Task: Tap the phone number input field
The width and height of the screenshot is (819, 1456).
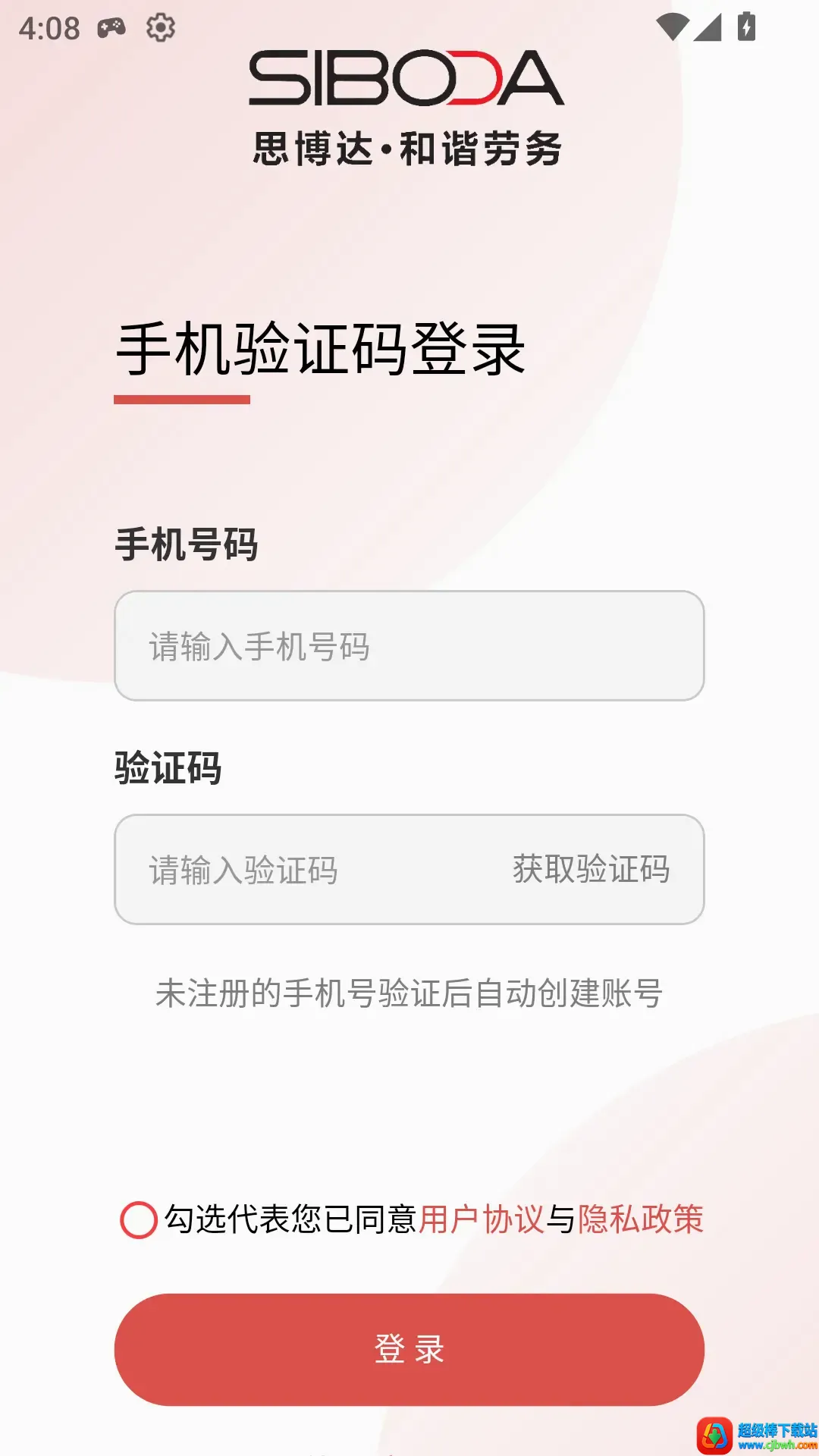Action: tap(409, 646)
